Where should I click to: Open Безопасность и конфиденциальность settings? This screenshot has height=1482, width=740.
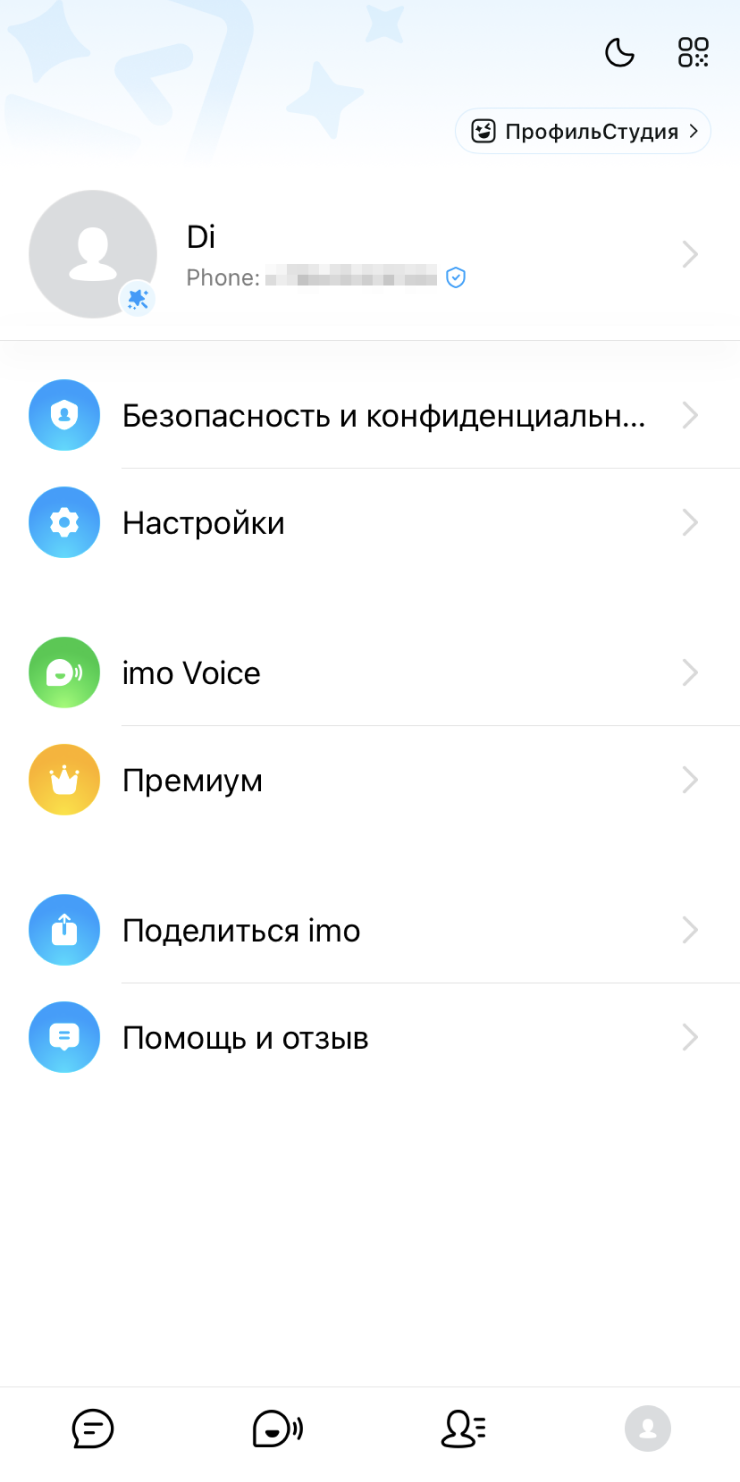click(x=383, y=415)
